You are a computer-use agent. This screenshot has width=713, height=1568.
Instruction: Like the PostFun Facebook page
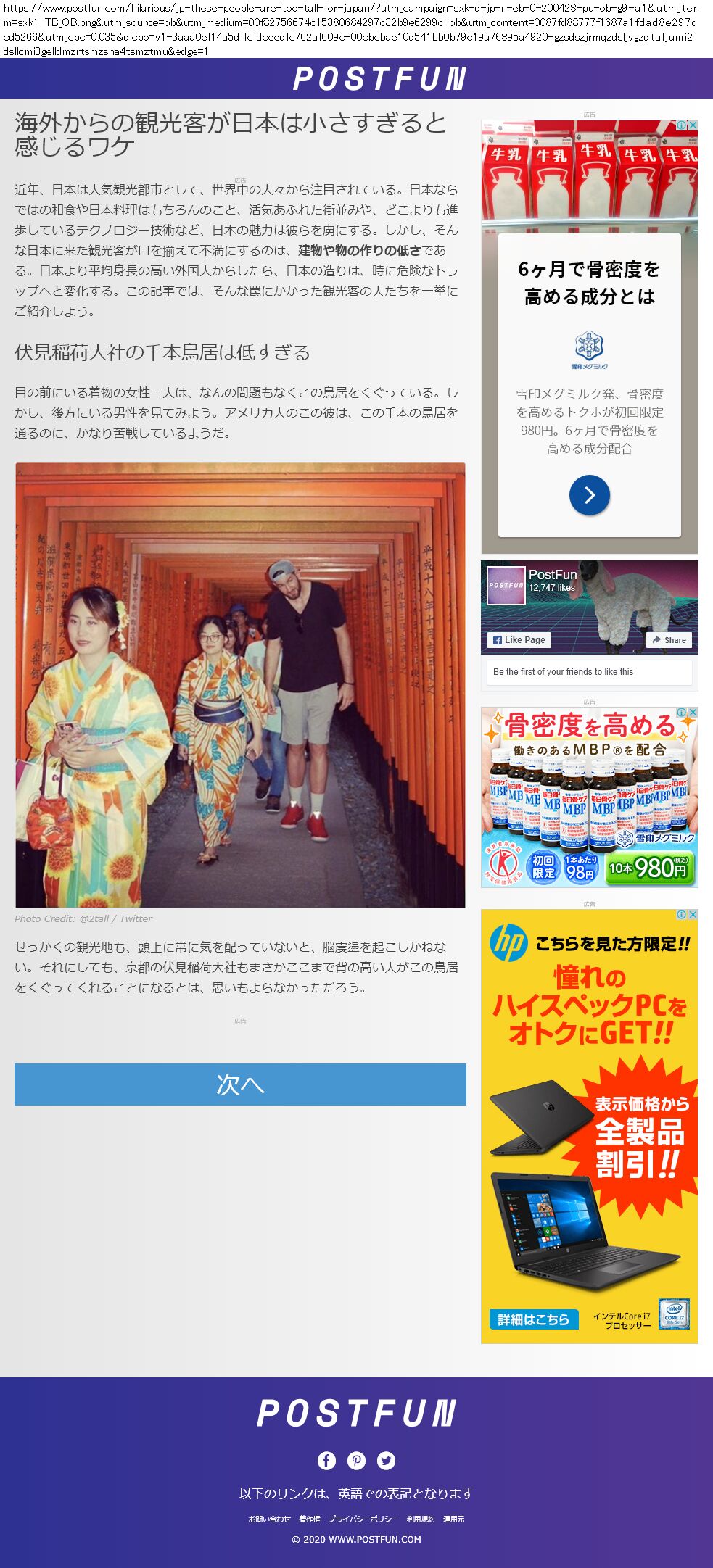pyautogui.click(x=519, y=640)
